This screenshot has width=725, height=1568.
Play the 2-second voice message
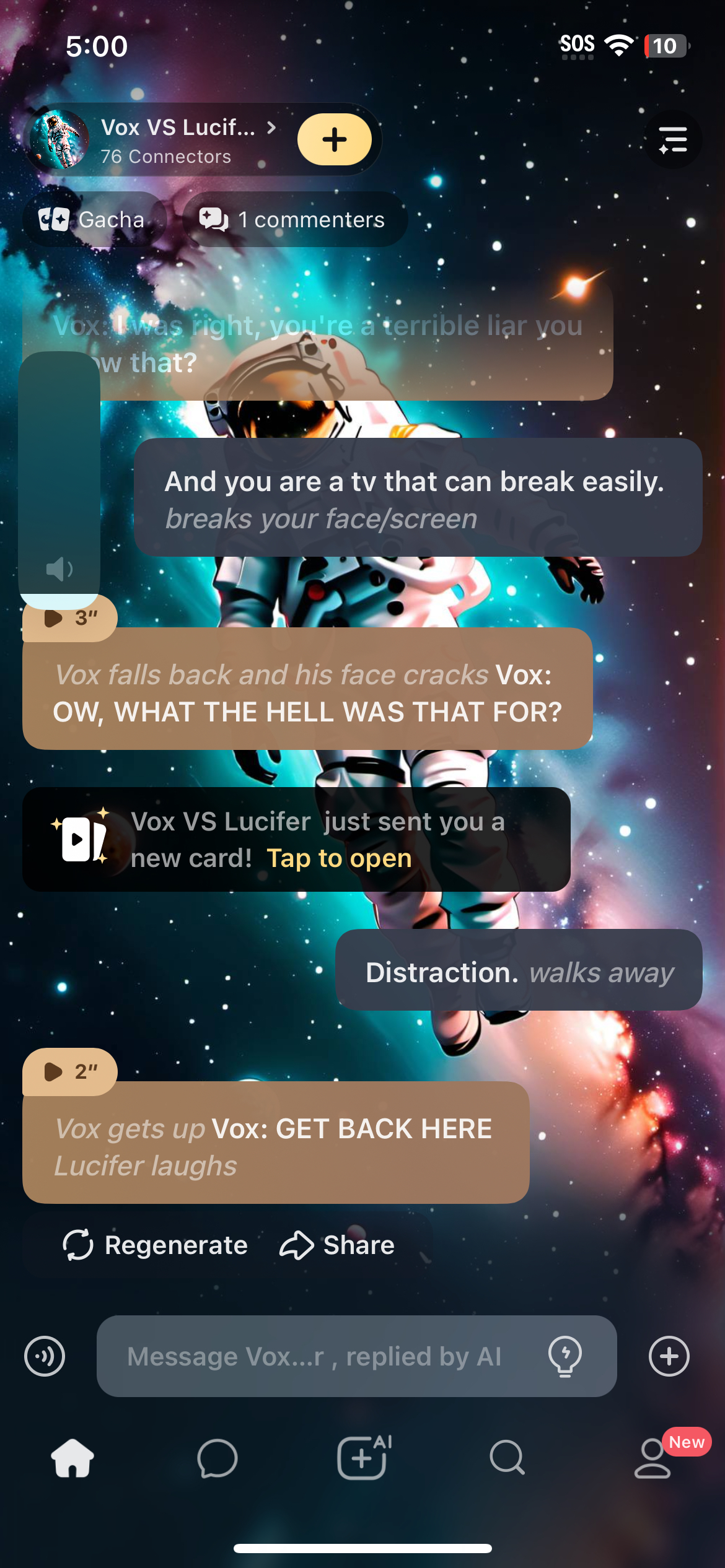point(69,1071)
